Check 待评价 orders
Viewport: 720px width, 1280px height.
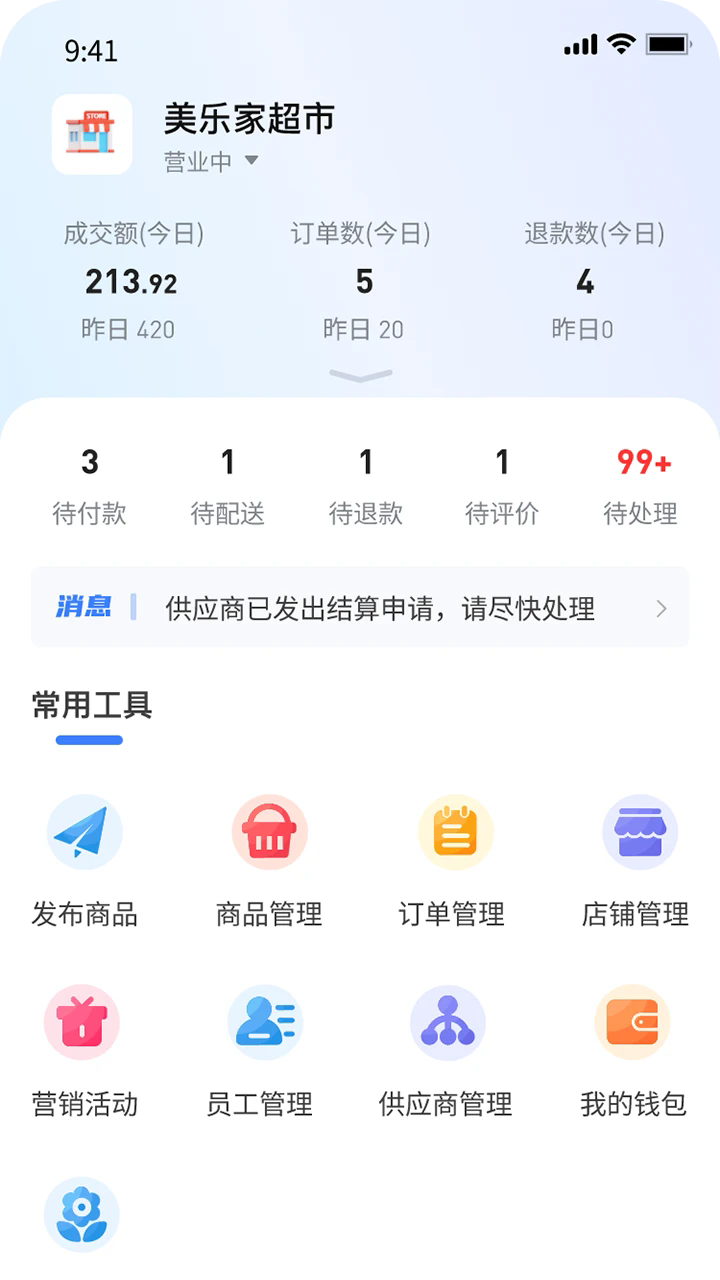click(x=502, y=486)
